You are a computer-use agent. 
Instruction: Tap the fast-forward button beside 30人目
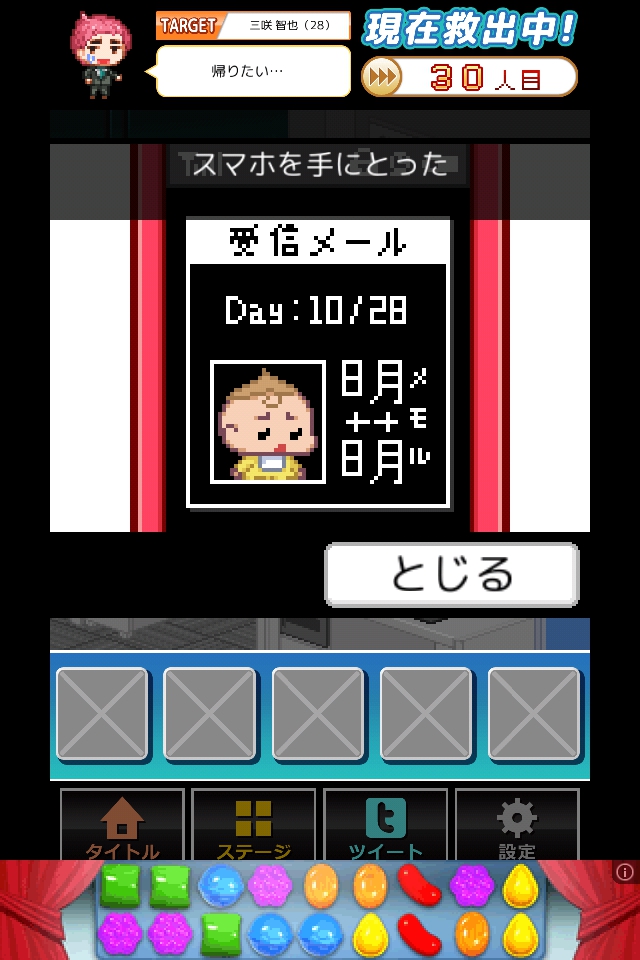[381, 77]
